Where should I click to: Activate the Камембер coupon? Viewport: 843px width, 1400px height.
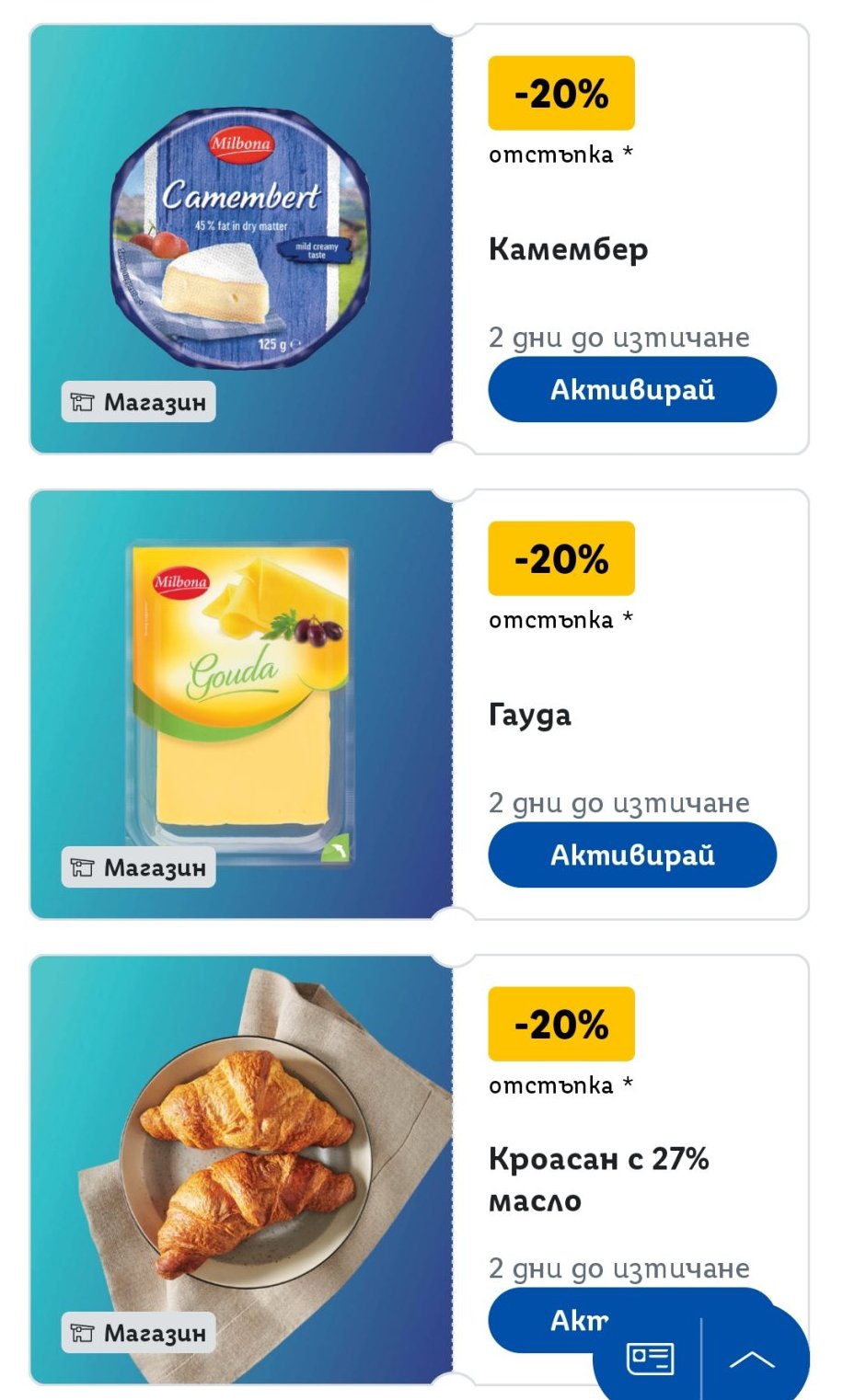pyautogui.click(x=632, y=390)
